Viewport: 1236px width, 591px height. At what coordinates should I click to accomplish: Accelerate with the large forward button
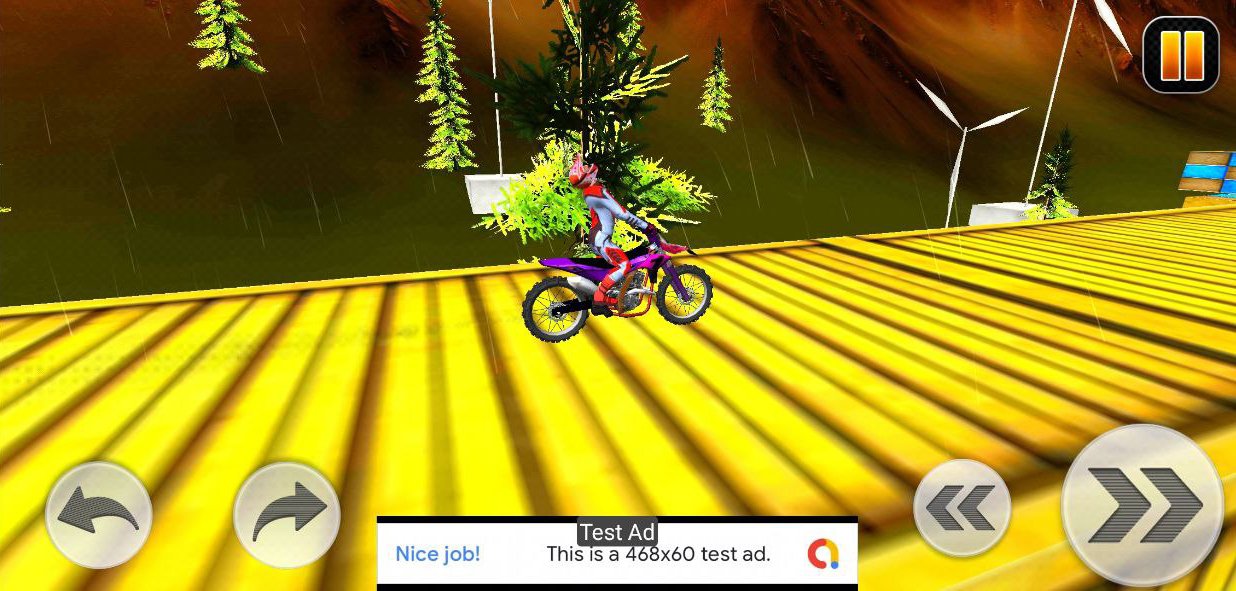[x=1142, y=505]
